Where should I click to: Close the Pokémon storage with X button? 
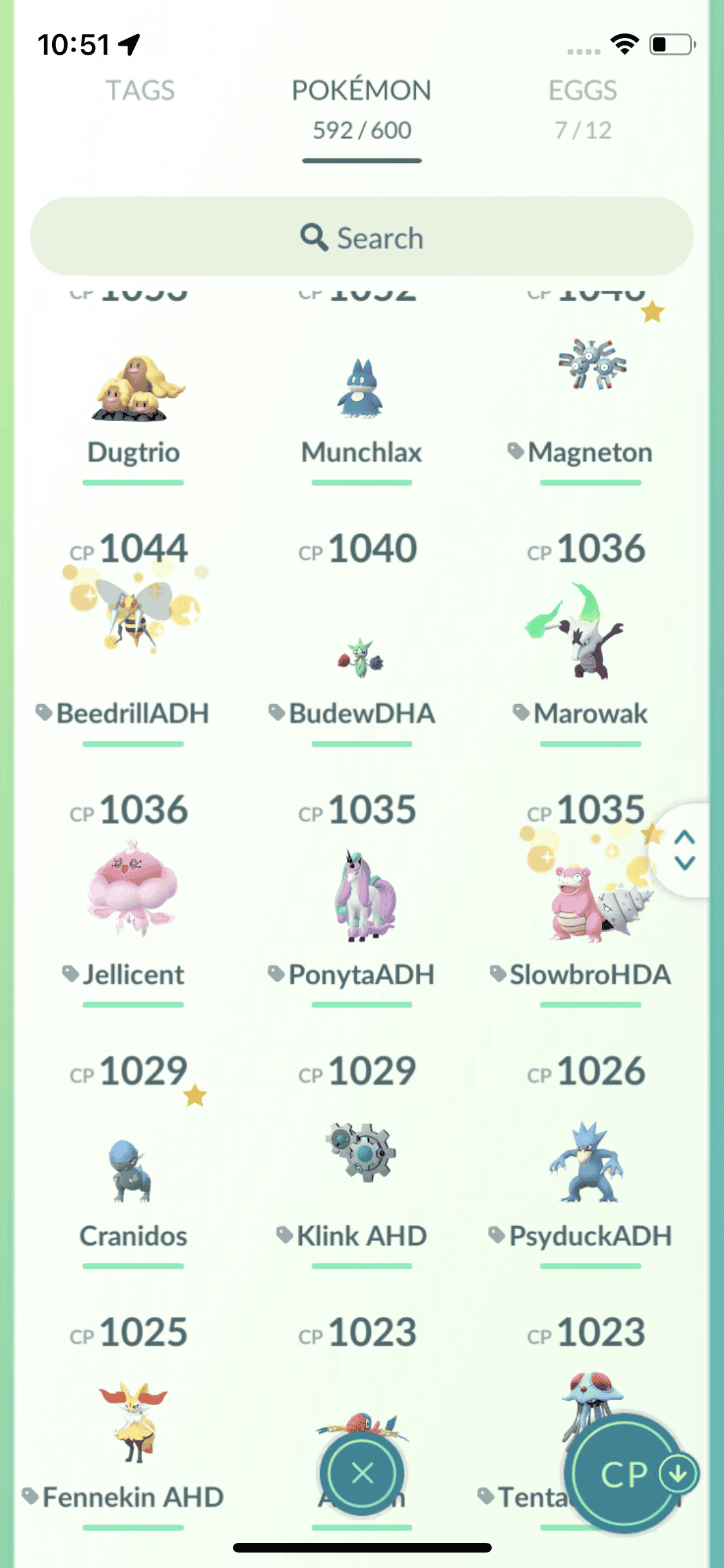pos(362,1473)
